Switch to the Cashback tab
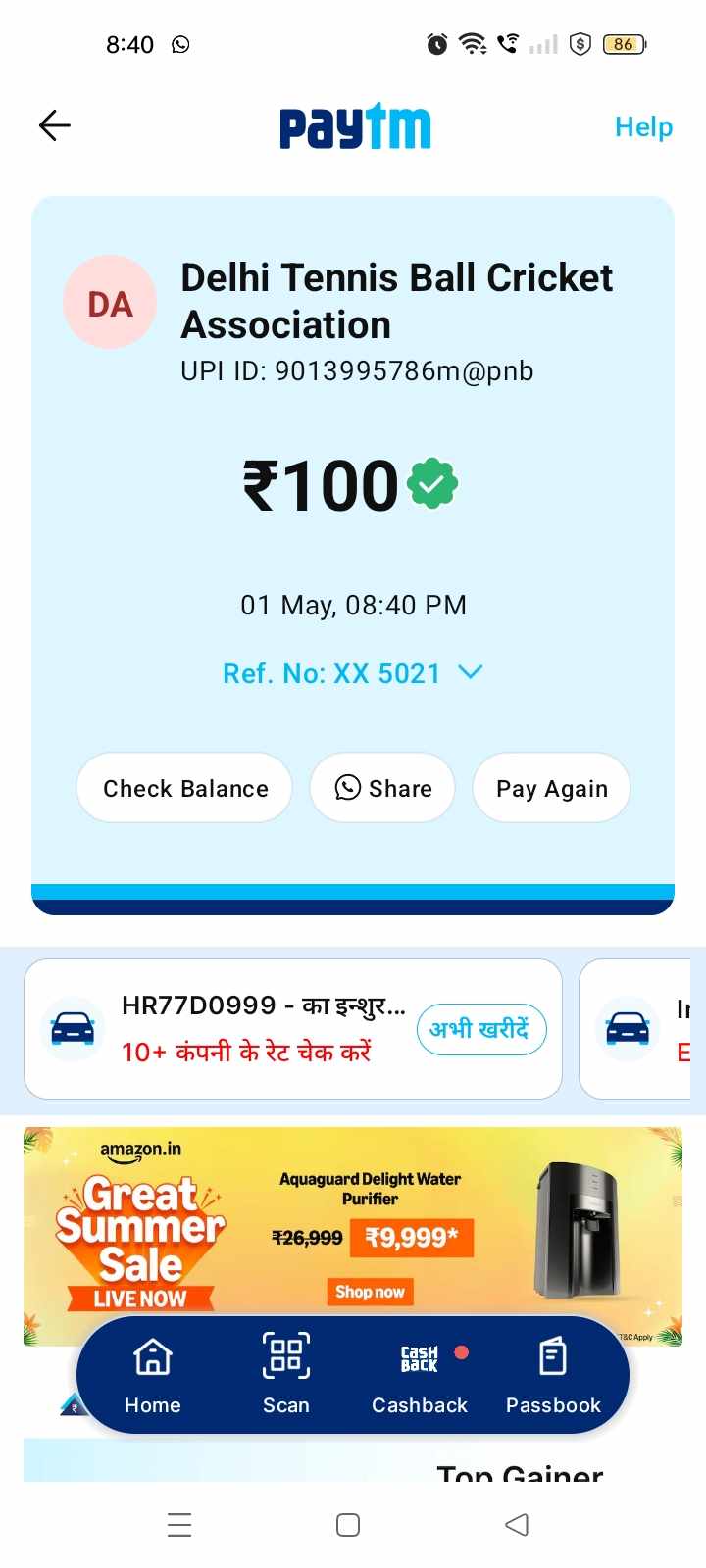This screenshot has height=1568, width=706. [x=420, y=1374]
